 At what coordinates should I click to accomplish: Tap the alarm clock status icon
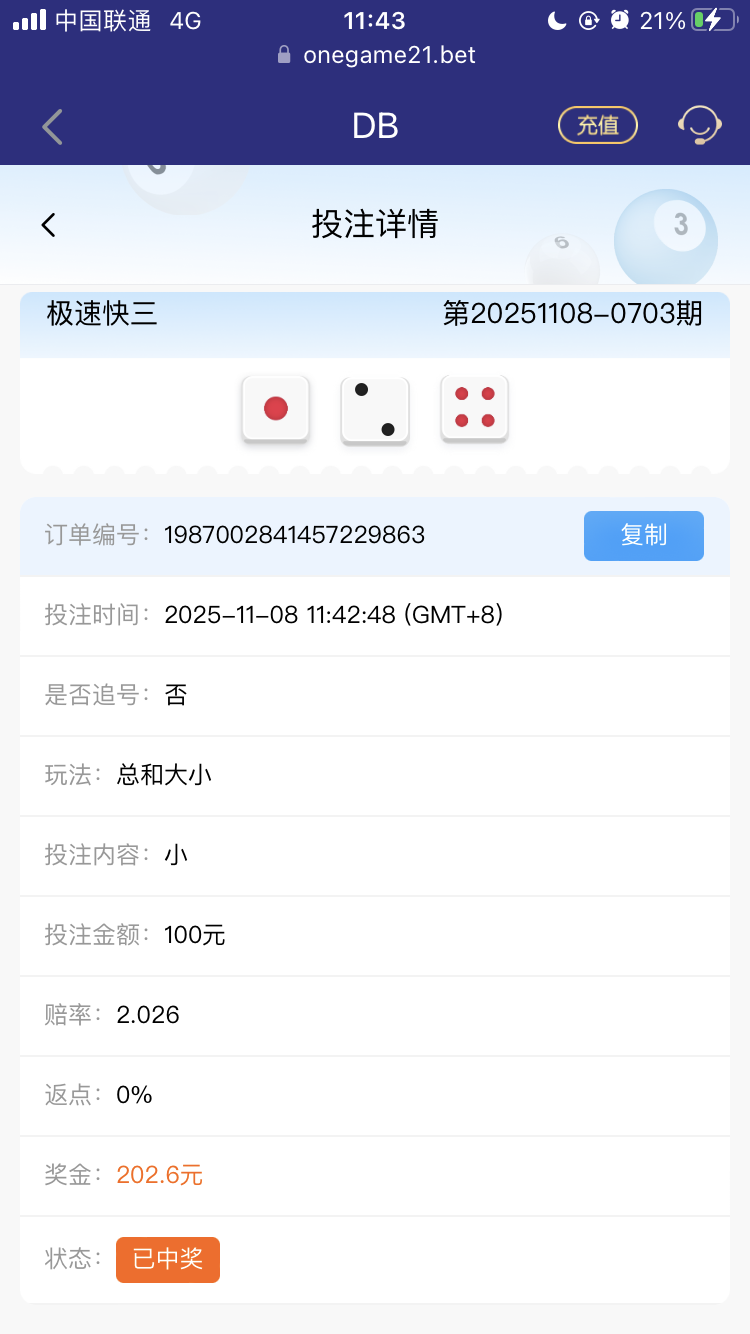tap(621, 18)
